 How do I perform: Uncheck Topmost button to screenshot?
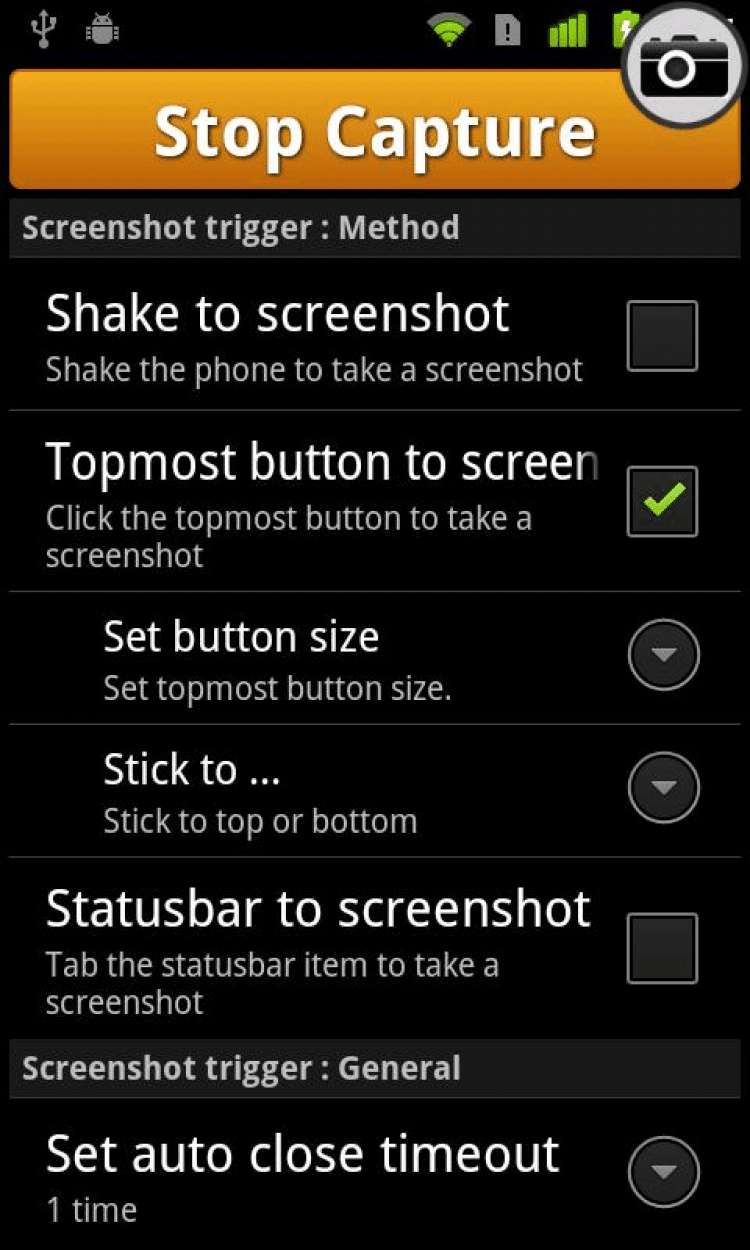pyautogui.click(x=662, y=501)
